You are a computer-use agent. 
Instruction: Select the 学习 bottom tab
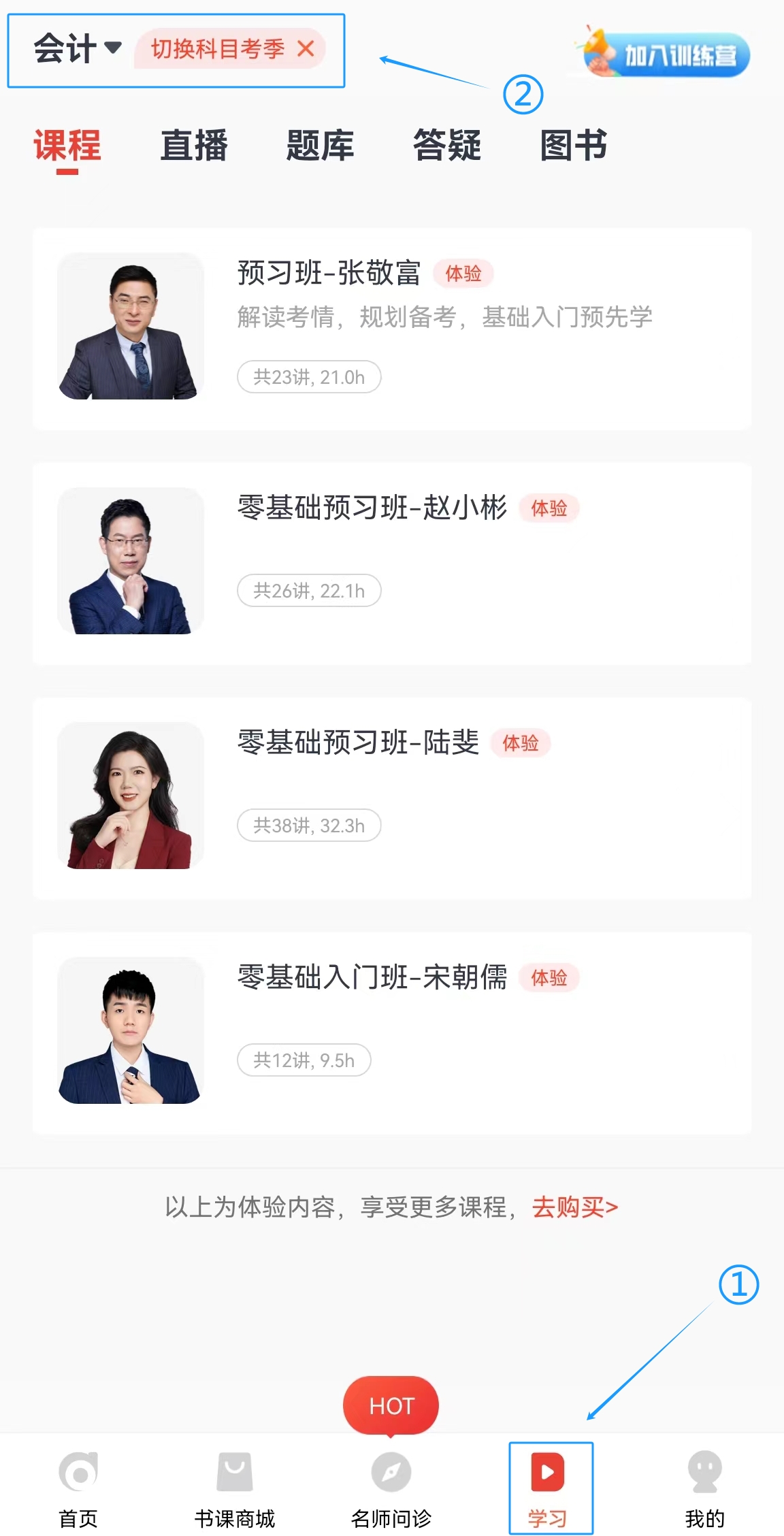(x=549, y=1488)
